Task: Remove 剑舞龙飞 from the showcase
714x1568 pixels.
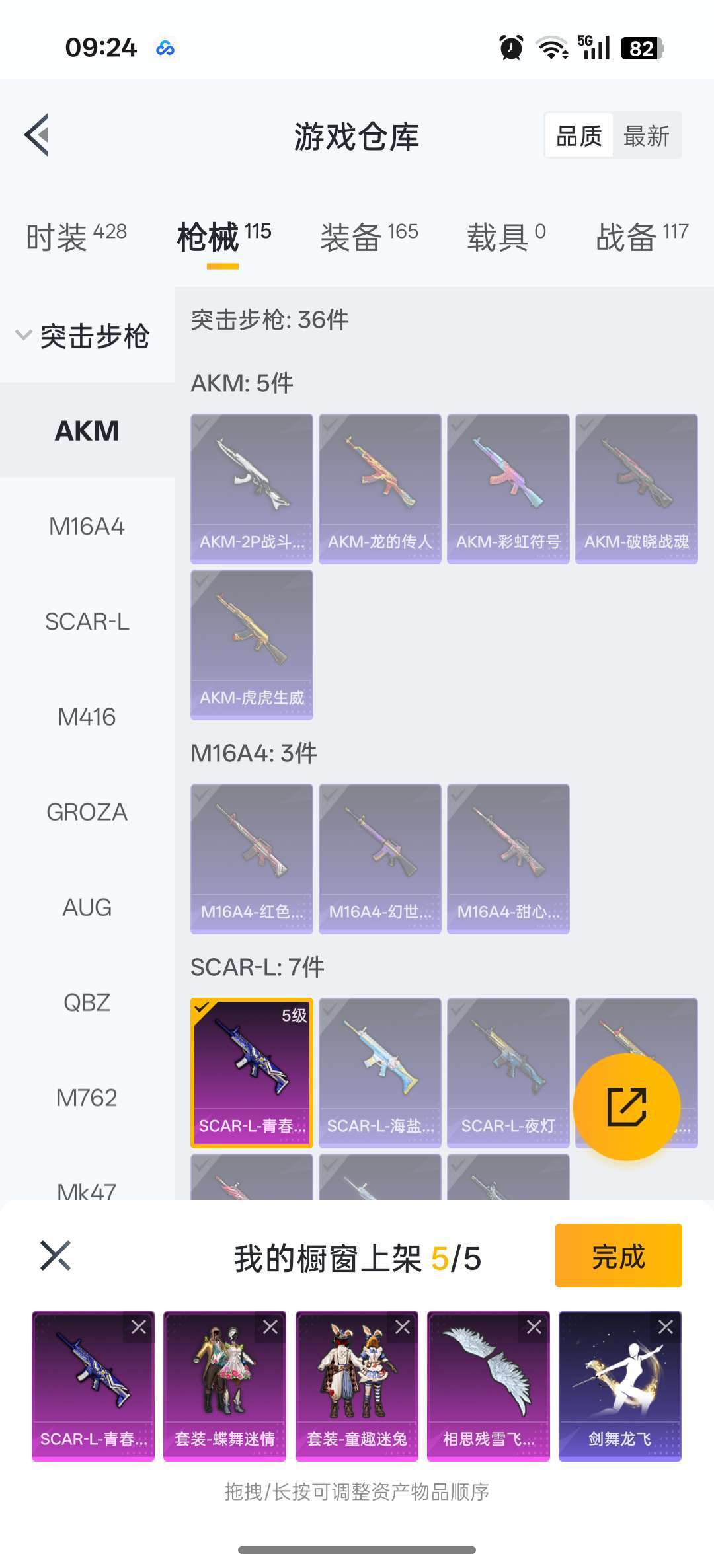Action: pos(666,1327)
